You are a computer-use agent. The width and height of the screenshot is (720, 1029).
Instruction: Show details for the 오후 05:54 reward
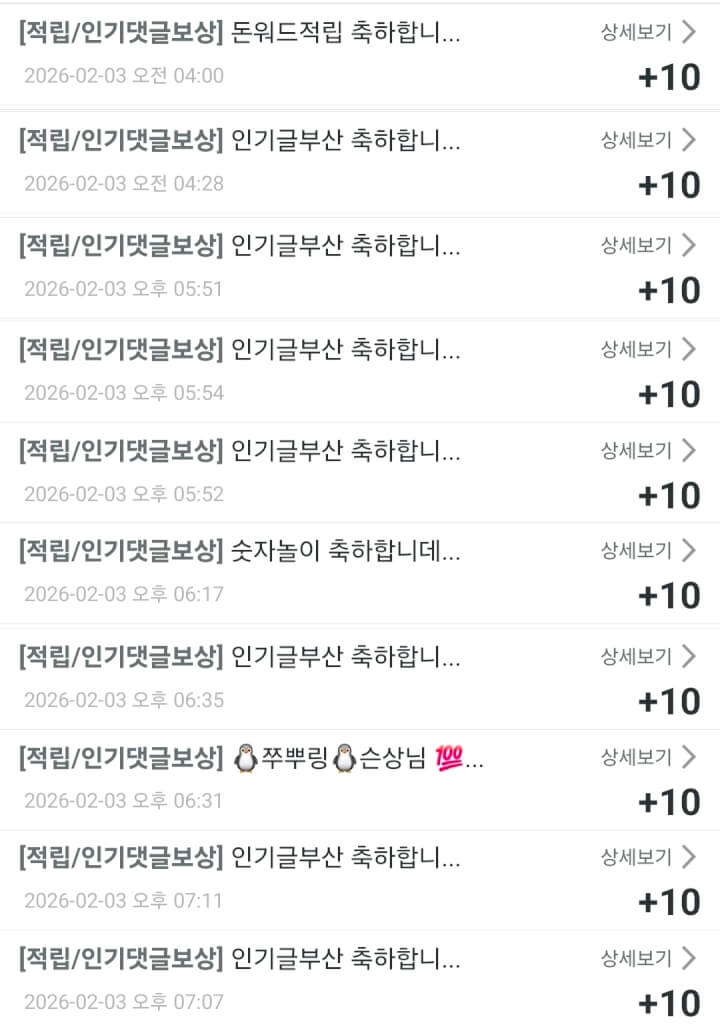(647, 350)
